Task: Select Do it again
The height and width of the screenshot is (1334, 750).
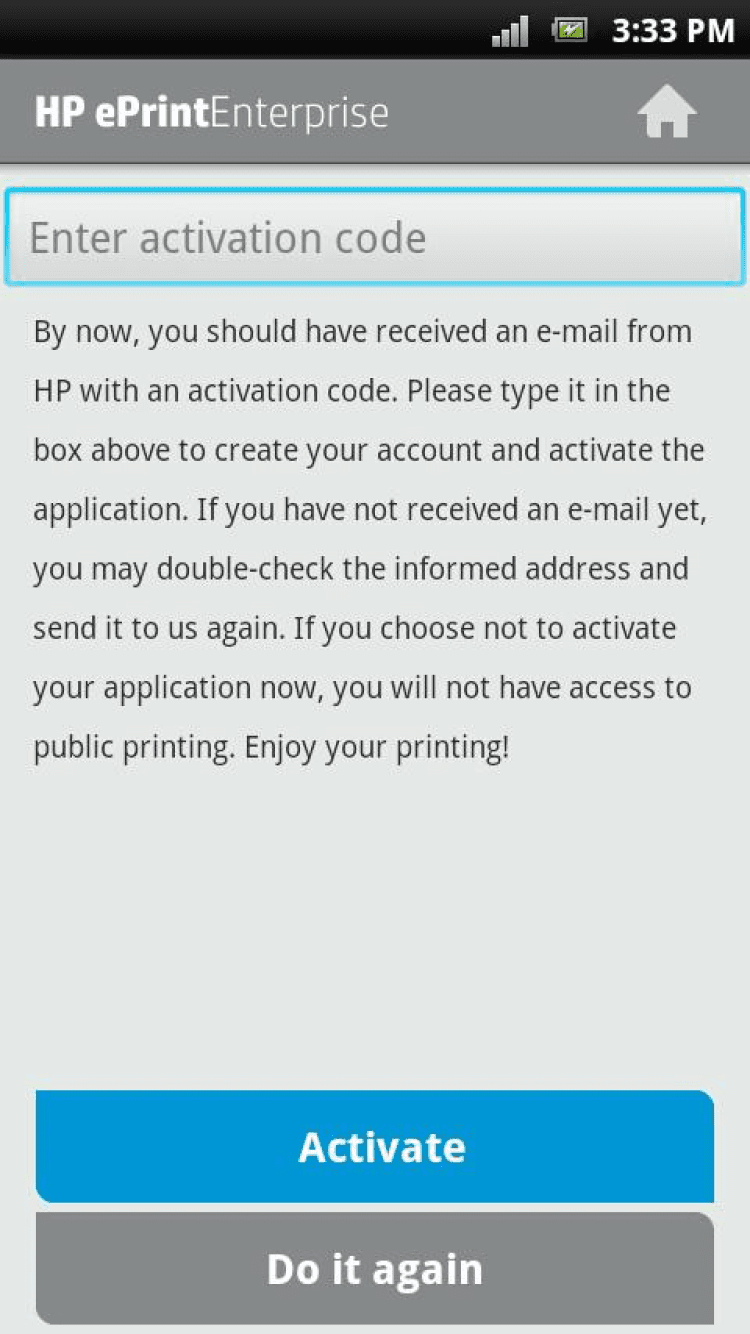Action: coord(375,1268)
